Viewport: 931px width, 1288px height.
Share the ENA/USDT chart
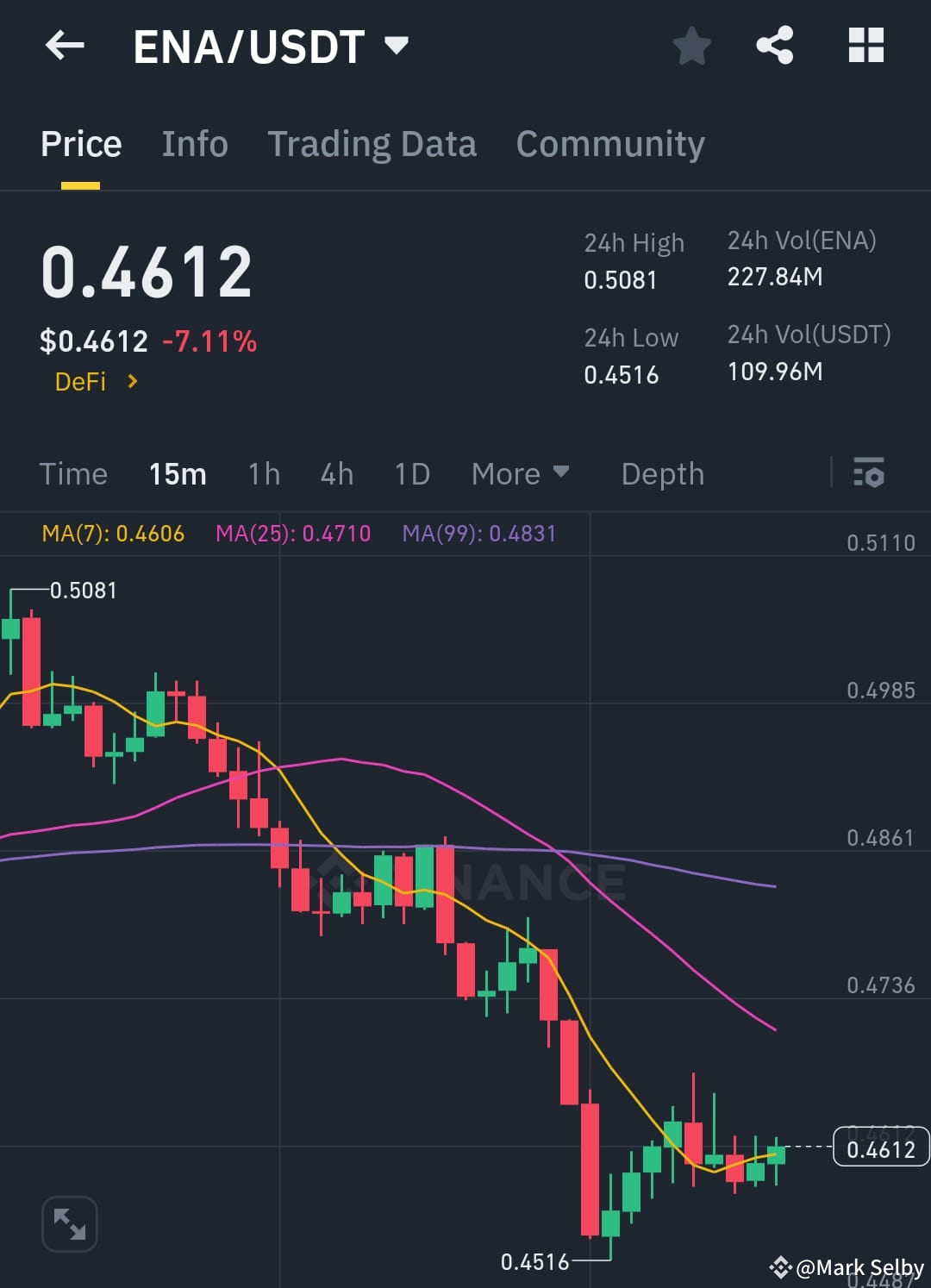774,46
